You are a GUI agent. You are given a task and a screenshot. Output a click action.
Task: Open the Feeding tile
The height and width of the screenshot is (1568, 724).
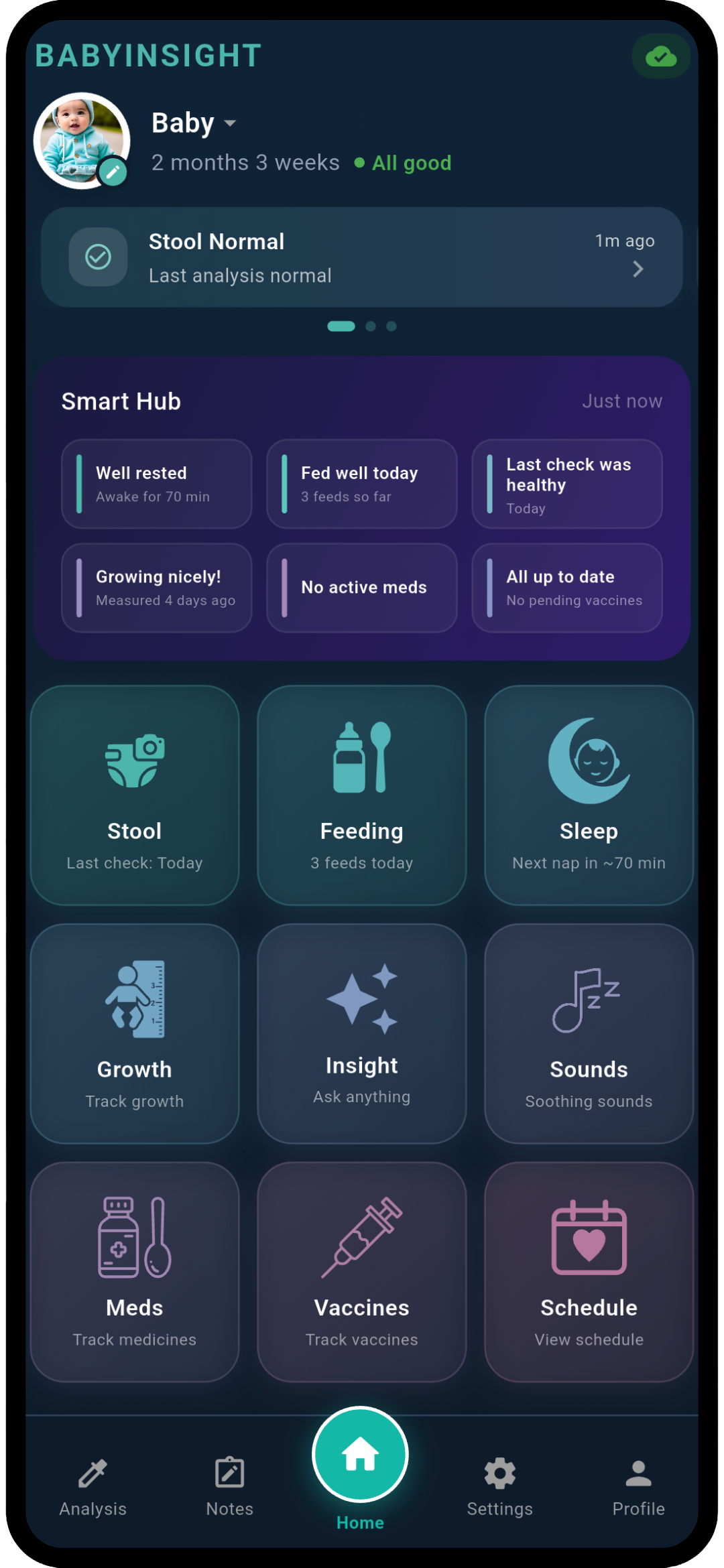pos(362,795)
